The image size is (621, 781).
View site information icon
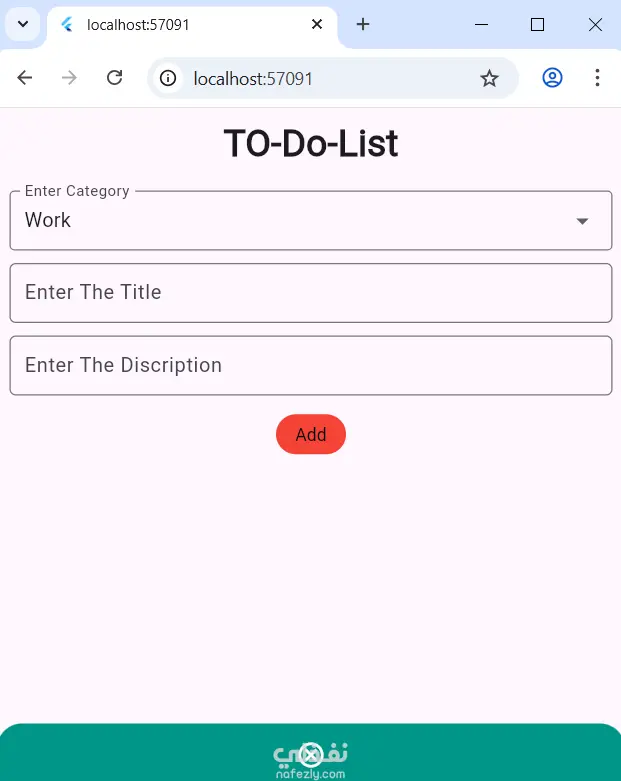pyautogui.click(x=169, y=78)
